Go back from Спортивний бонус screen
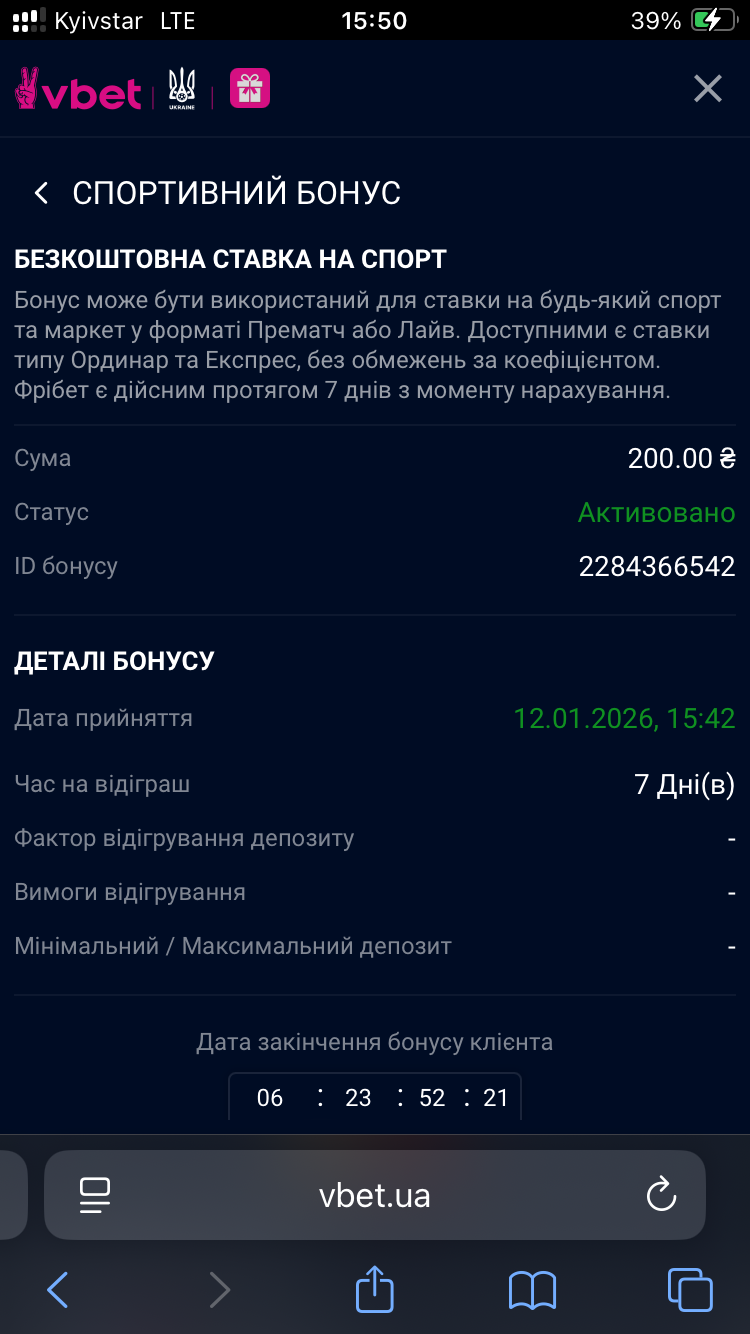 tap(41, 193)
